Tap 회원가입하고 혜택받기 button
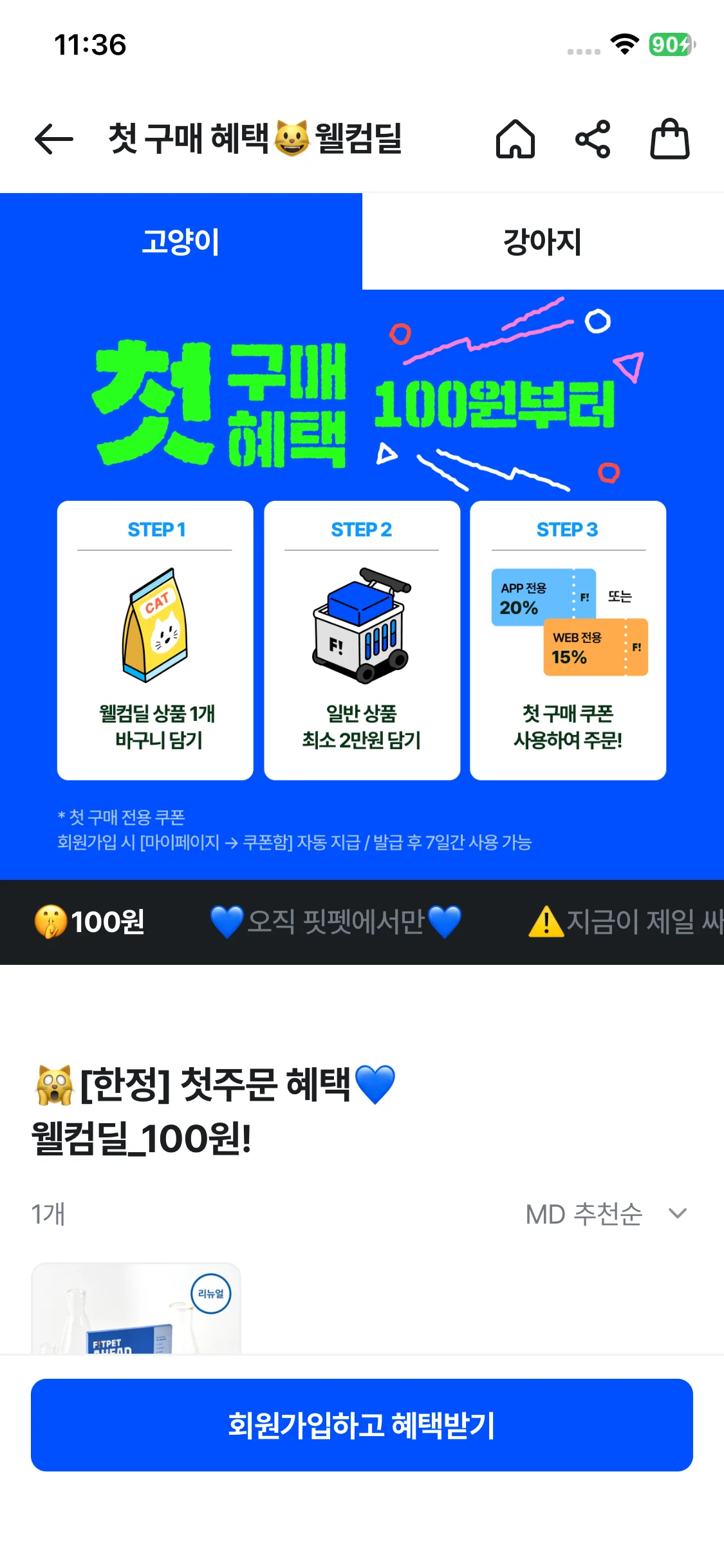Viewport: 724px width, 1568px height. click(362, 1424)
